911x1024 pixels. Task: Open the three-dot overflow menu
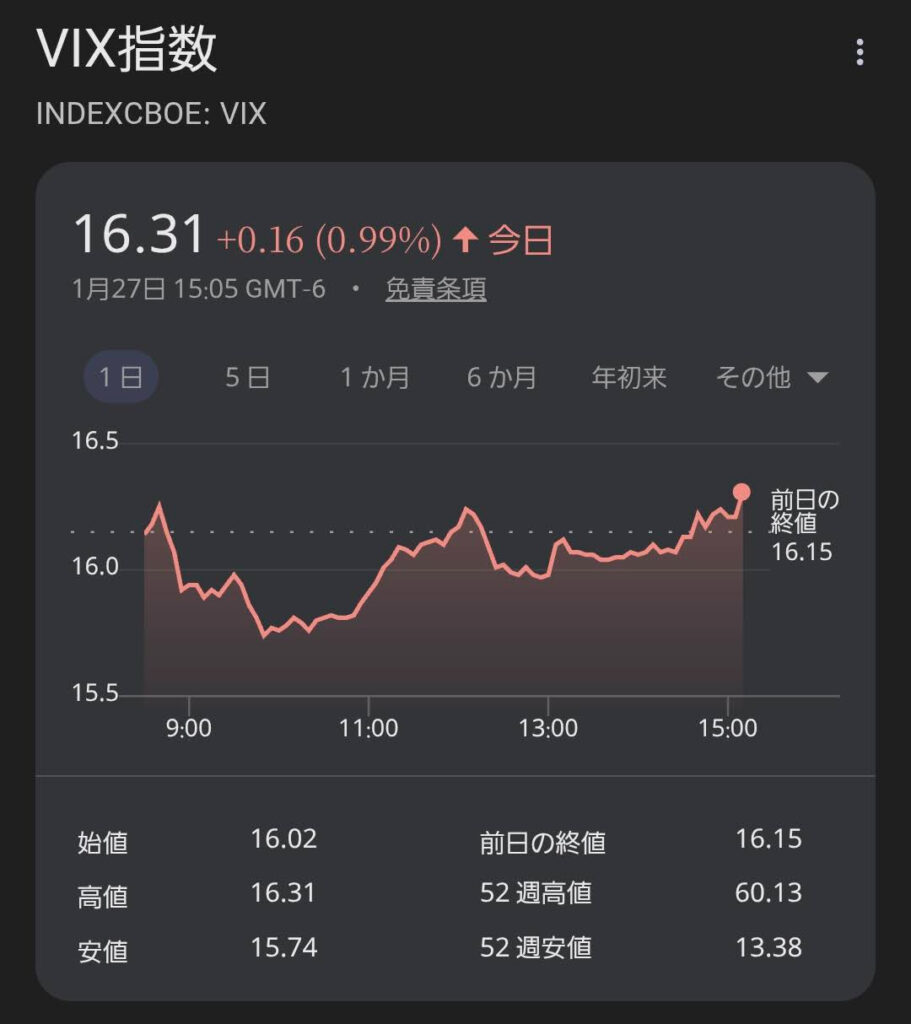click(x=859, y=52)
